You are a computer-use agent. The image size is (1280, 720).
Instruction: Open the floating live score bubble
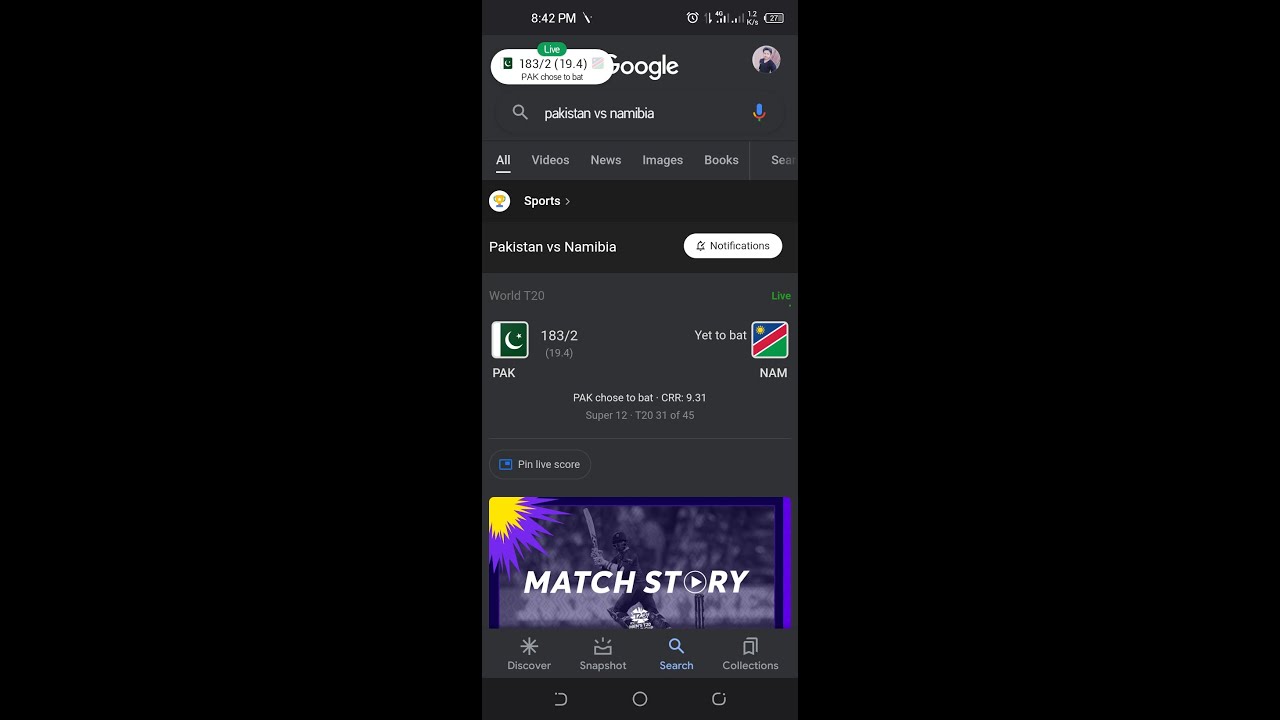click(552, 67)
